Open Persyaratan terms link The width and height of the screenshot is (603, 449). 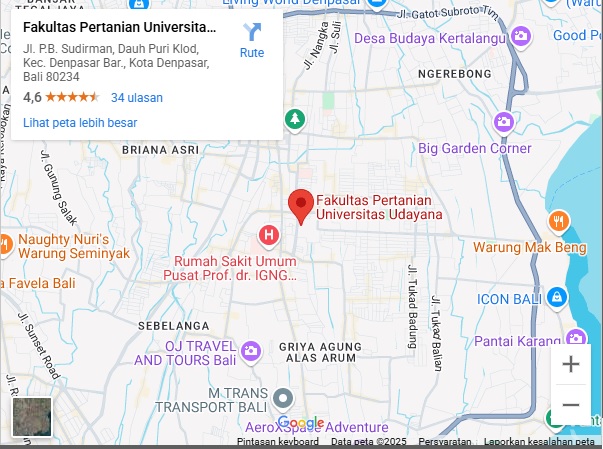click(x=445, y=442)
